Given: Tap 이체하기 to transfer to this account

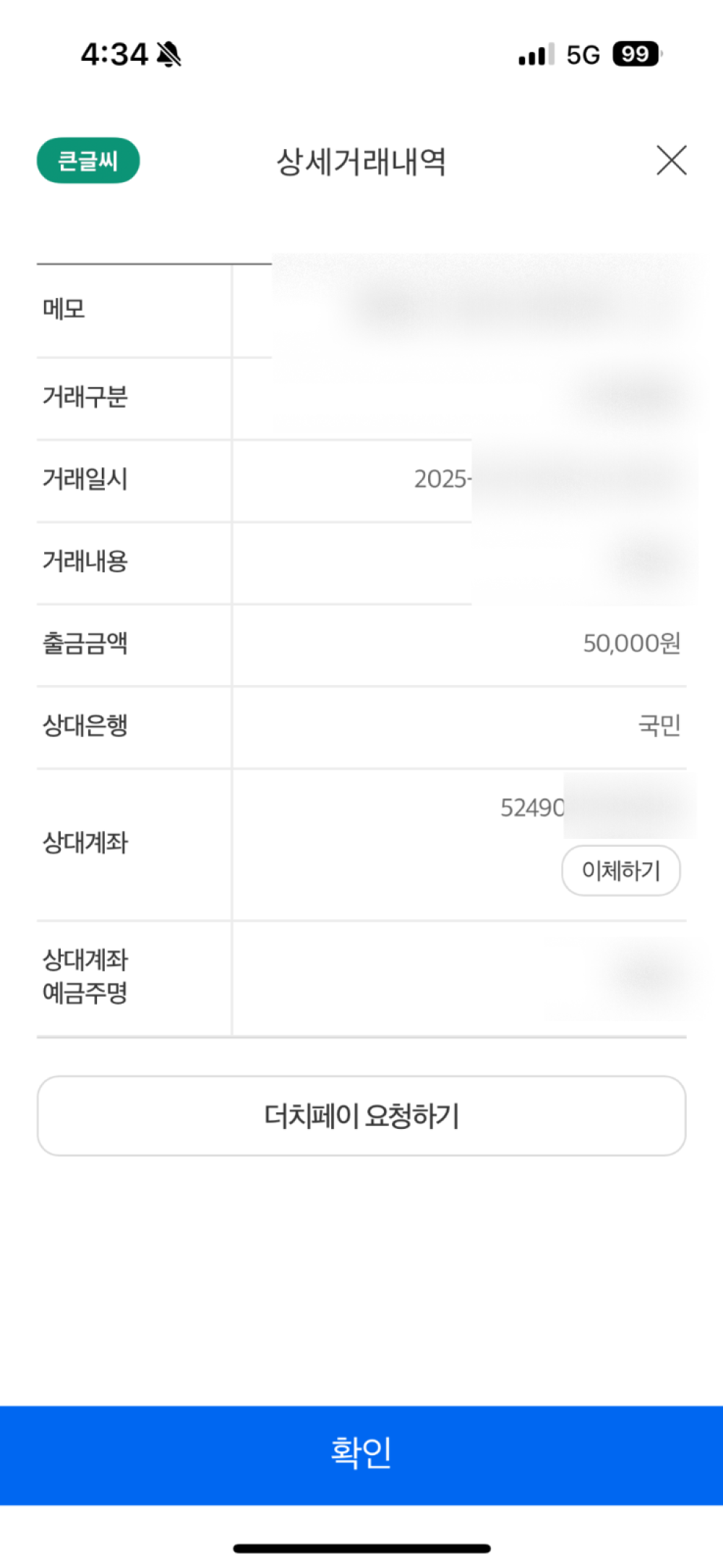Looking at the screenshot, I should click(621, 870).
